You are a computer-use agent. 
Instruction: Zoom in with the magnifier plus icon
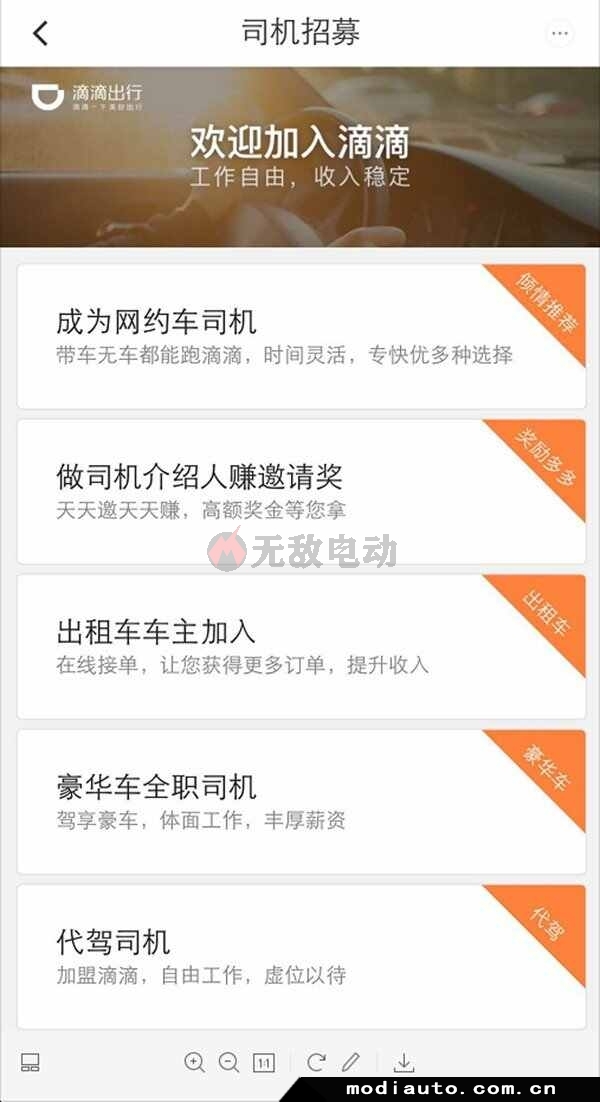point(195,1063)
